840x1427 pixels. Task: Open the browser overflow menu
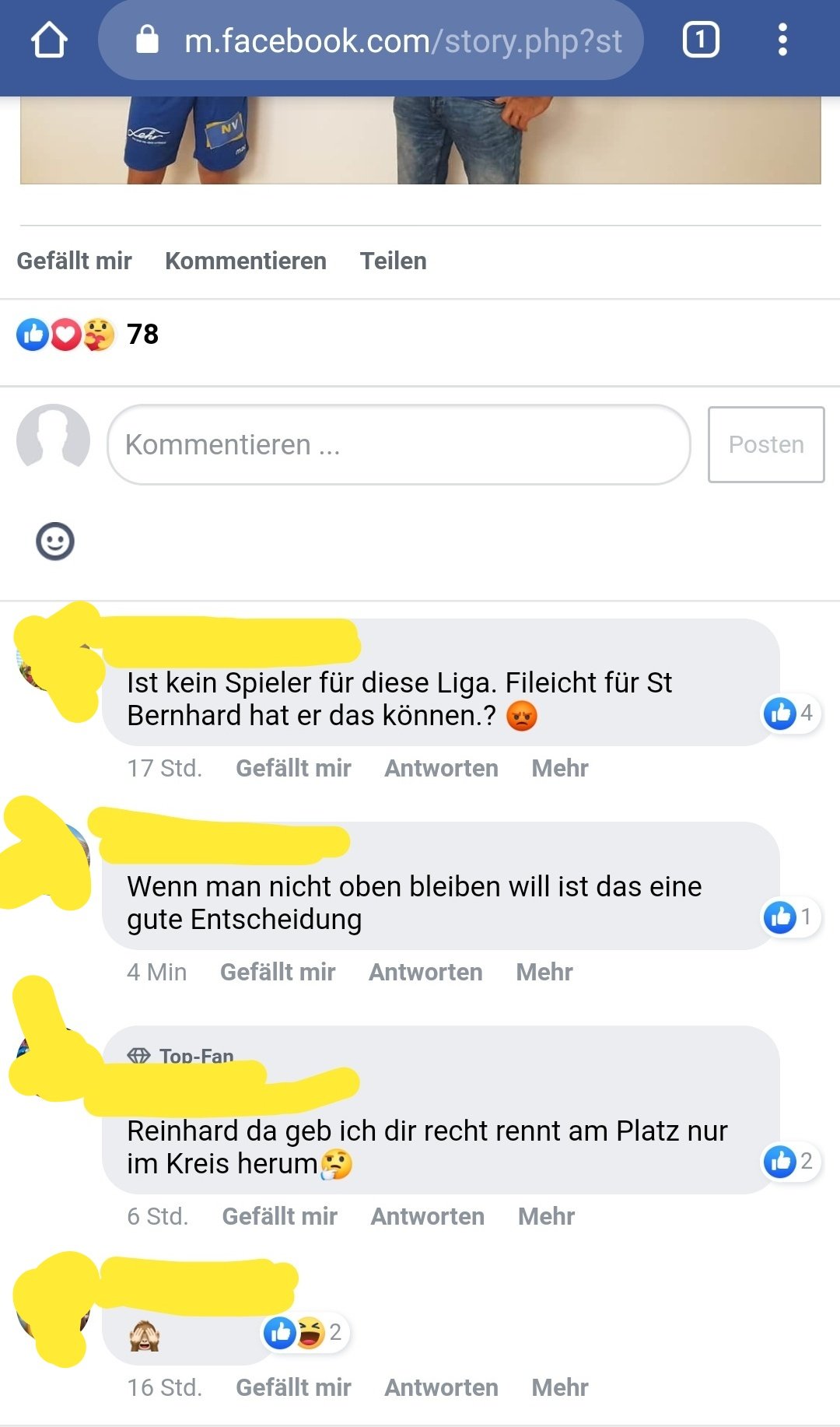(782, 40)
